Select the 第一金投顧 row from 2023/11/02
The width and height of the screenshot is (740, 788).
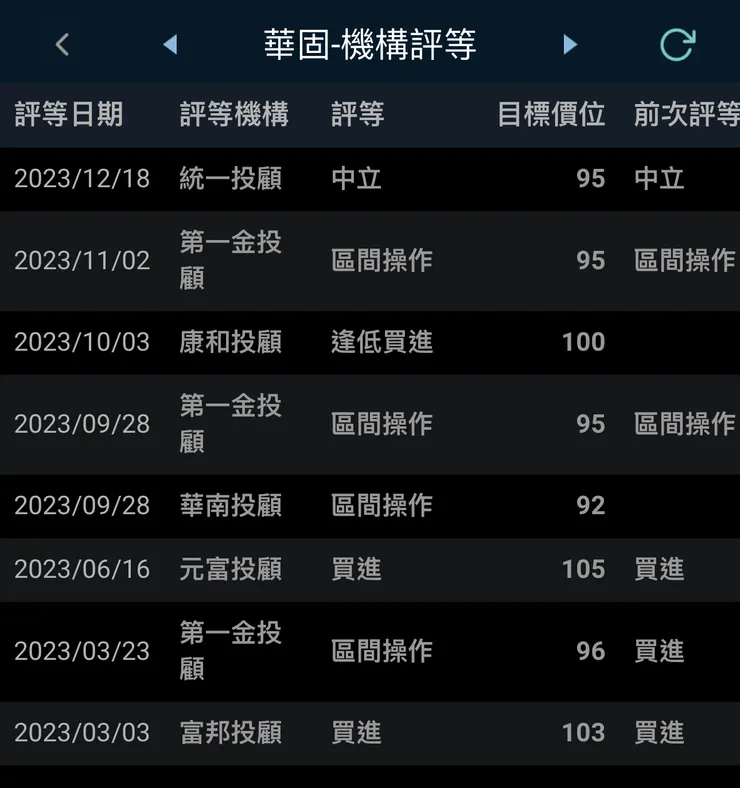coord(370,260)
